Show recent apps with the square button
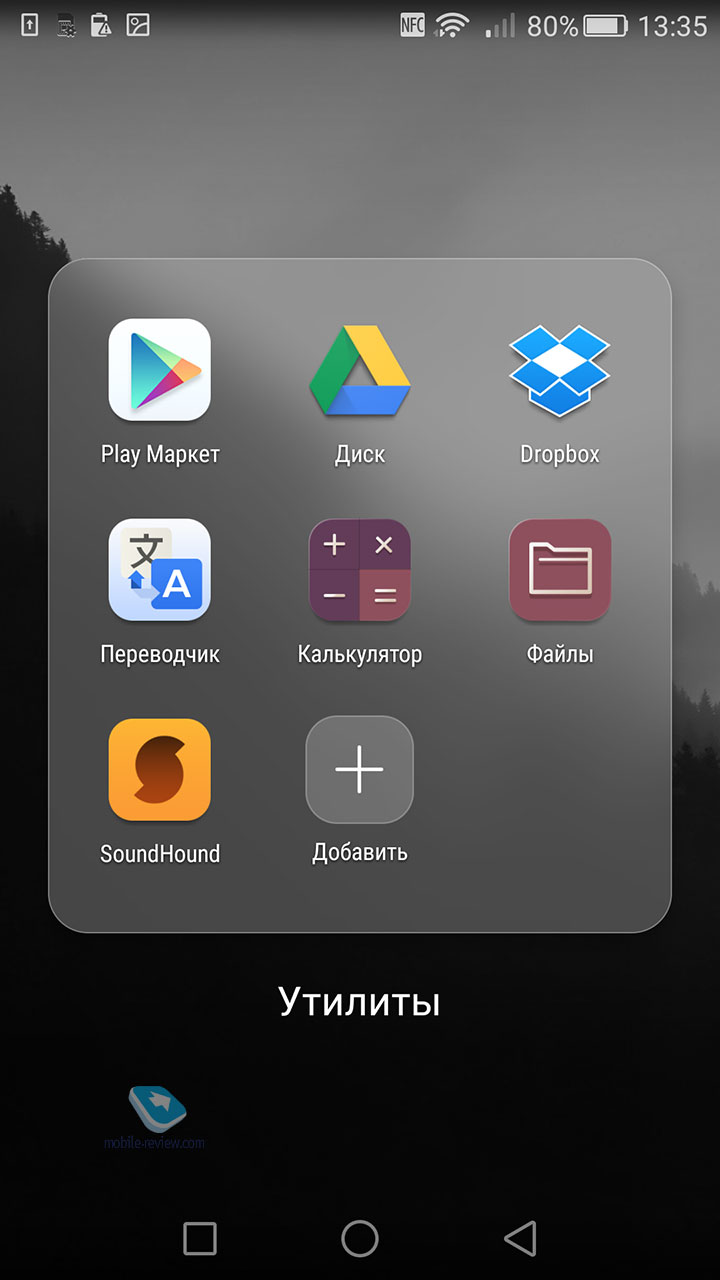The image size is (720, 1280). tap(200, 1238)
